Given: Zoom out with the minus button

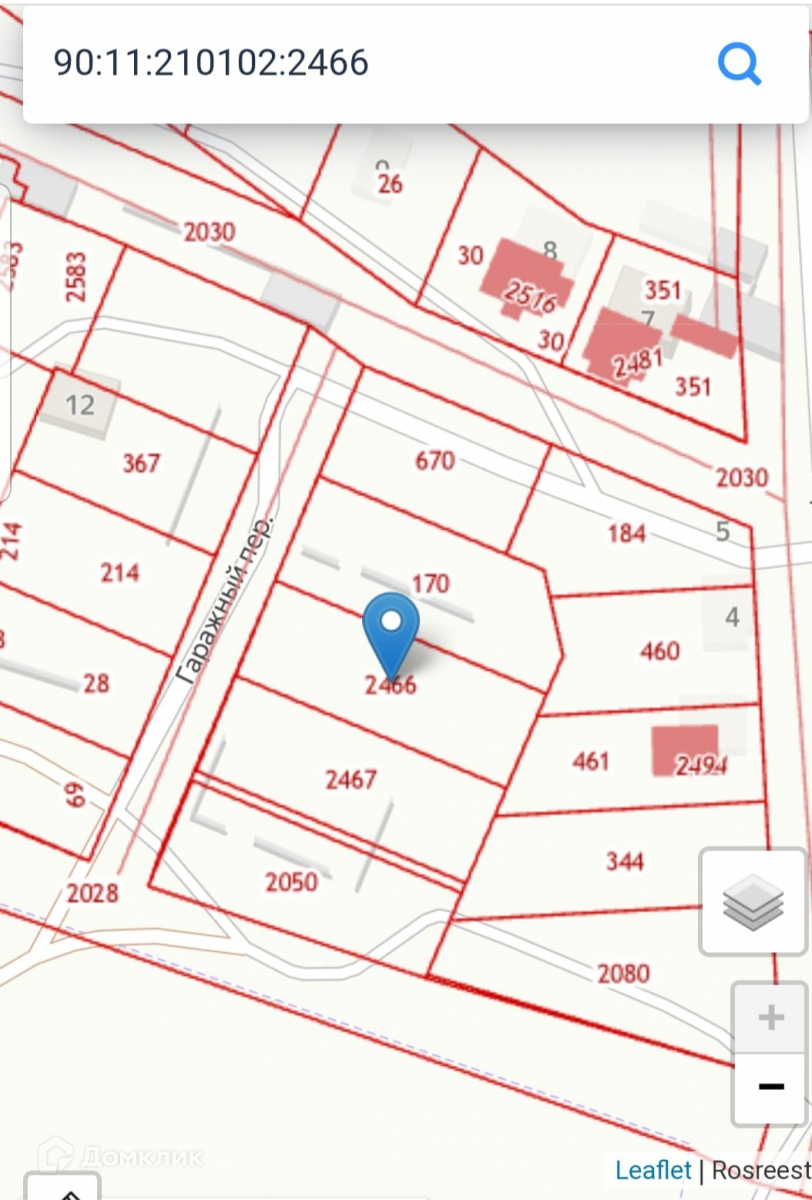Looking at the screenshot, I should [770, 1087].
